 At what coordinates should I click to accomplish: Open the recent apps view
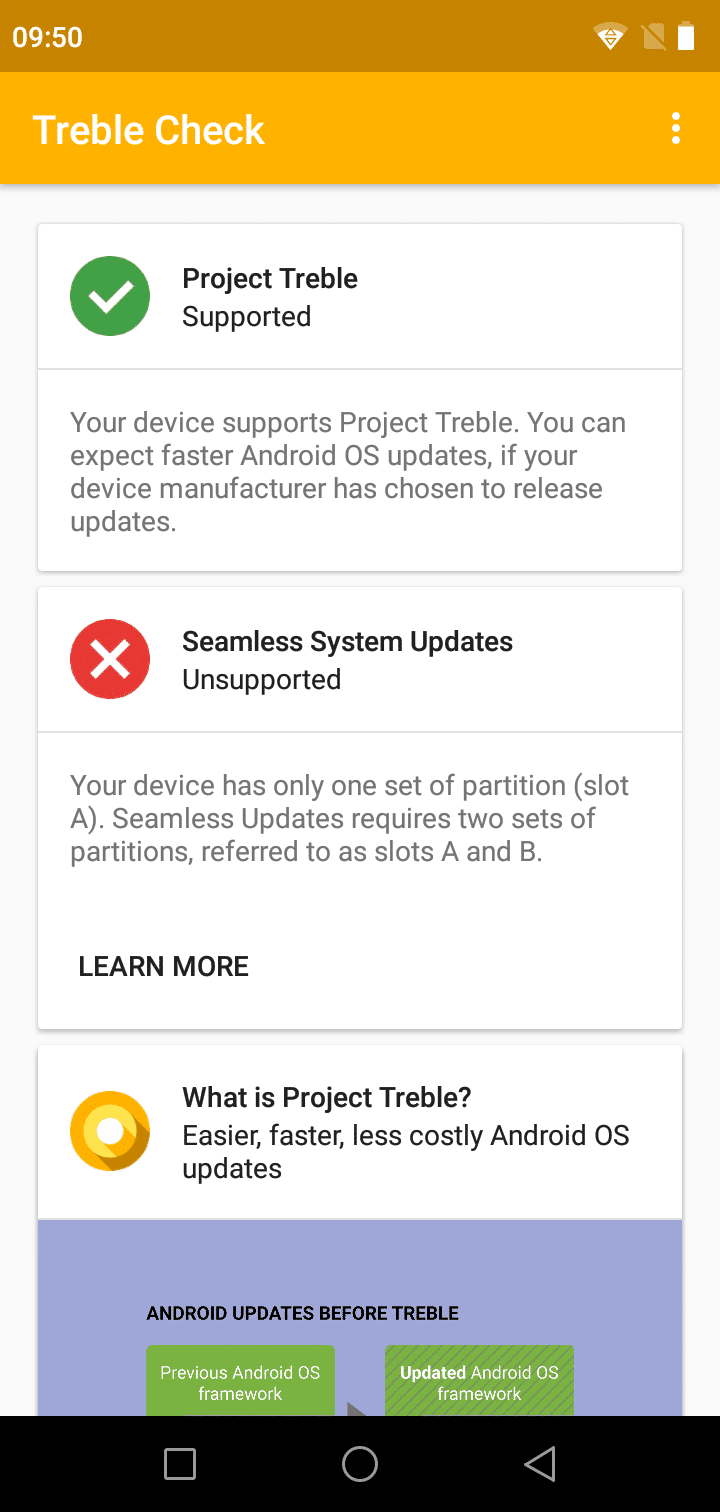click(180, 1464)
